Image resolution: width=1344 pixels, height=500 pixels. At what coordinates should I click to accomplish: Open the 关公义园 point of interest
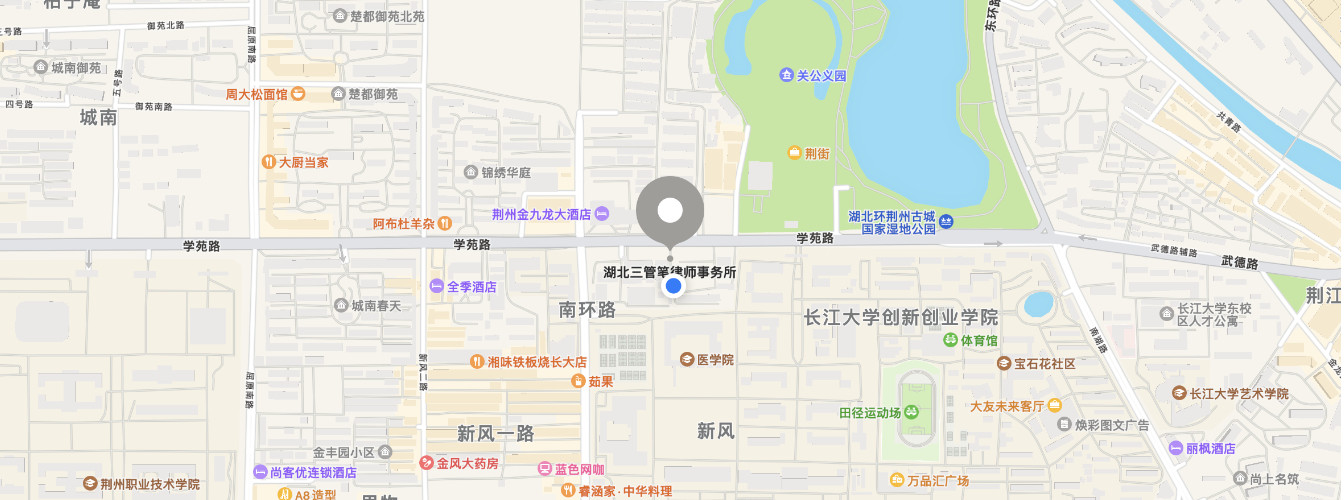click(787, 75)
